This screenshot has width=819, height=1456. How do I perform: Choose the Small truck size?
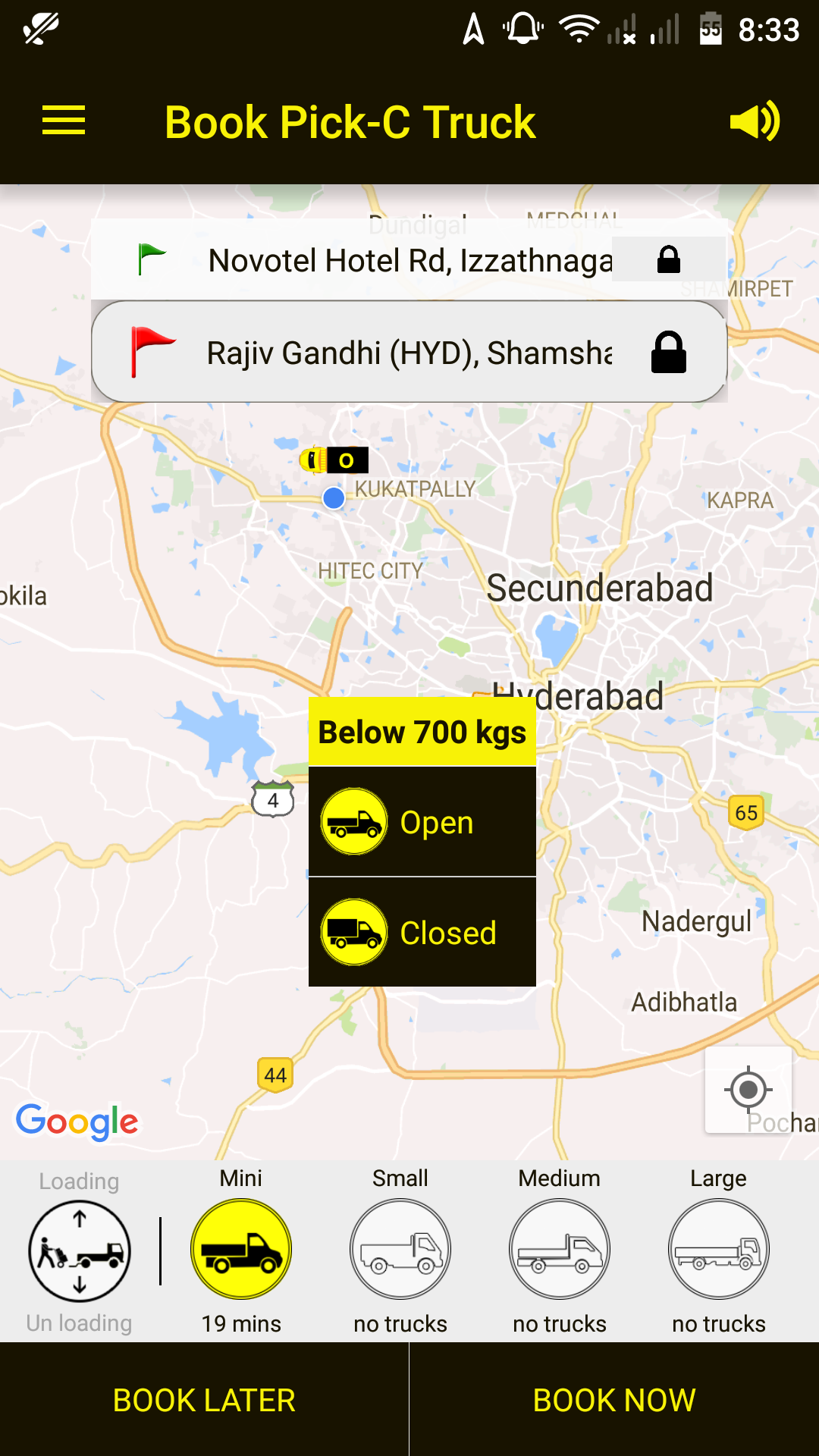tap(400, 1249)
